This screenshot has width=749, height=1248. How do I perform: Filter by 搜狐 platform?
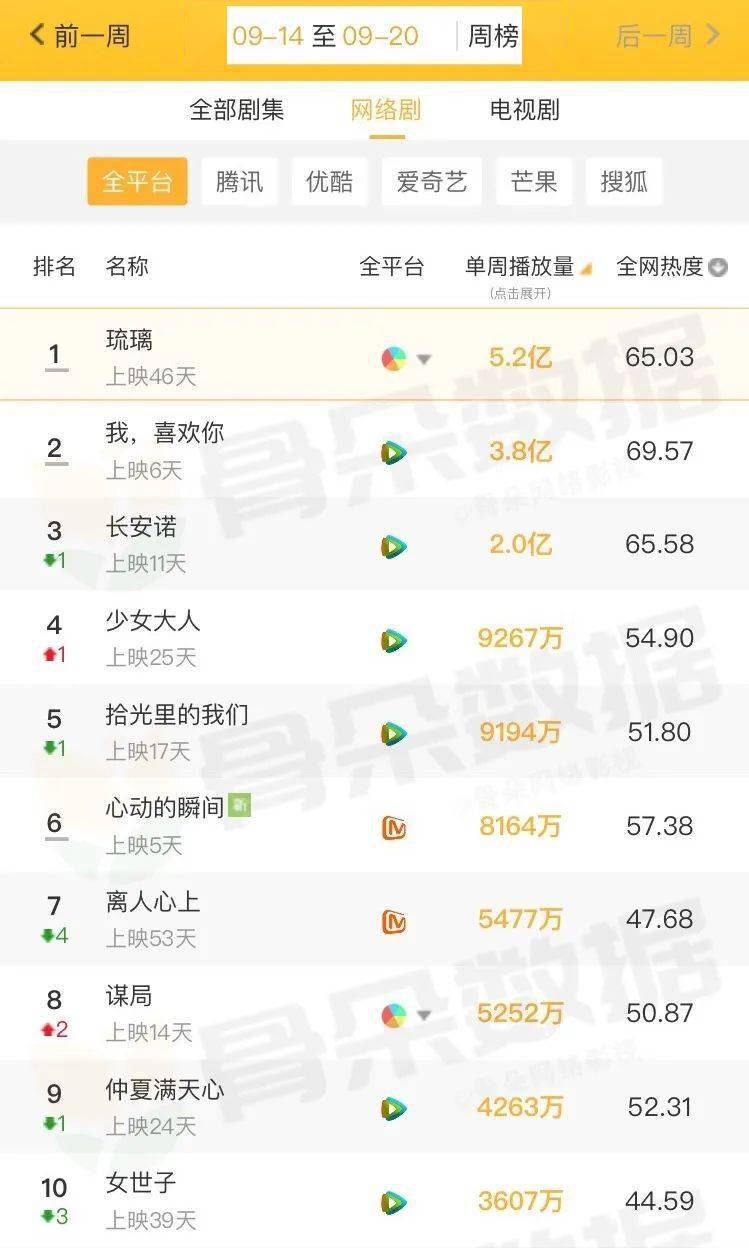624,182
